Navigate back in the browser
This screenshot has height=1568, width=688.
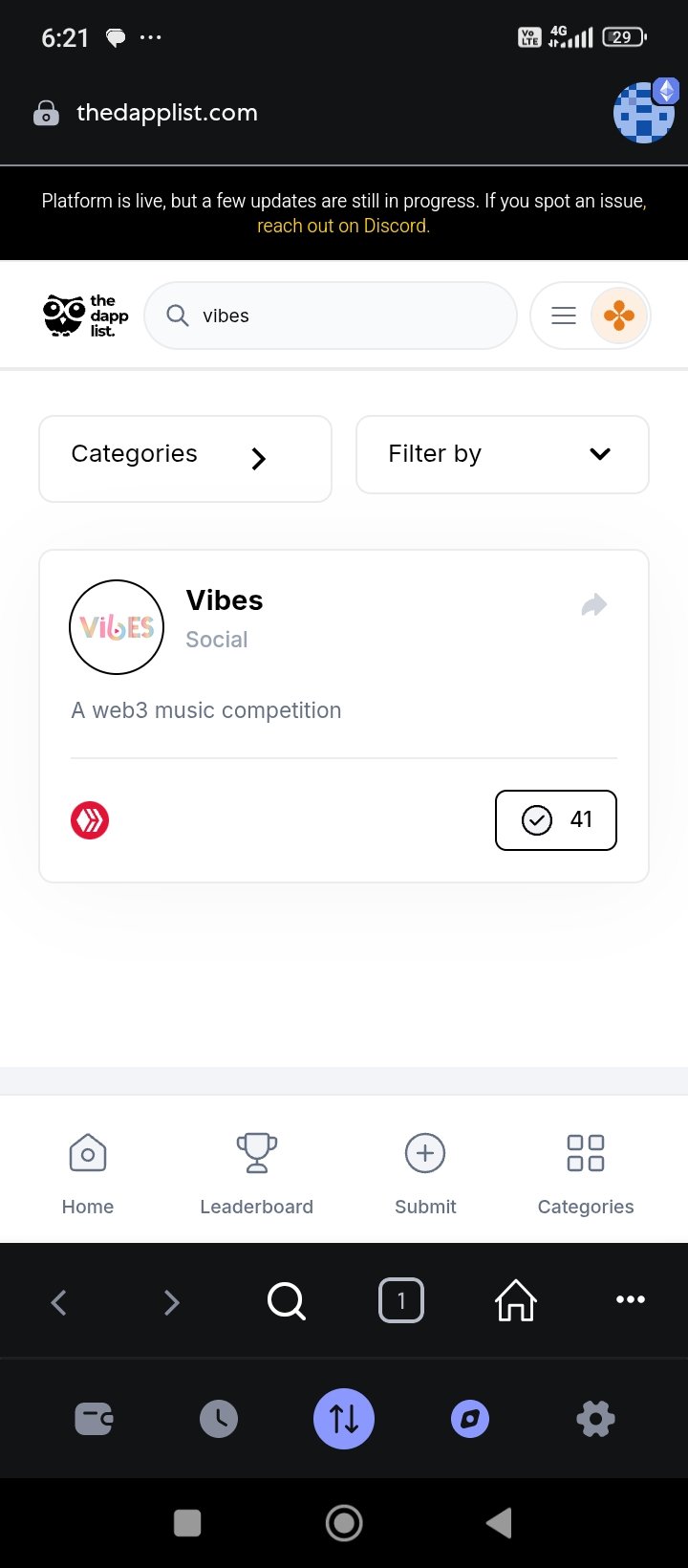(x=59, y=1301)
